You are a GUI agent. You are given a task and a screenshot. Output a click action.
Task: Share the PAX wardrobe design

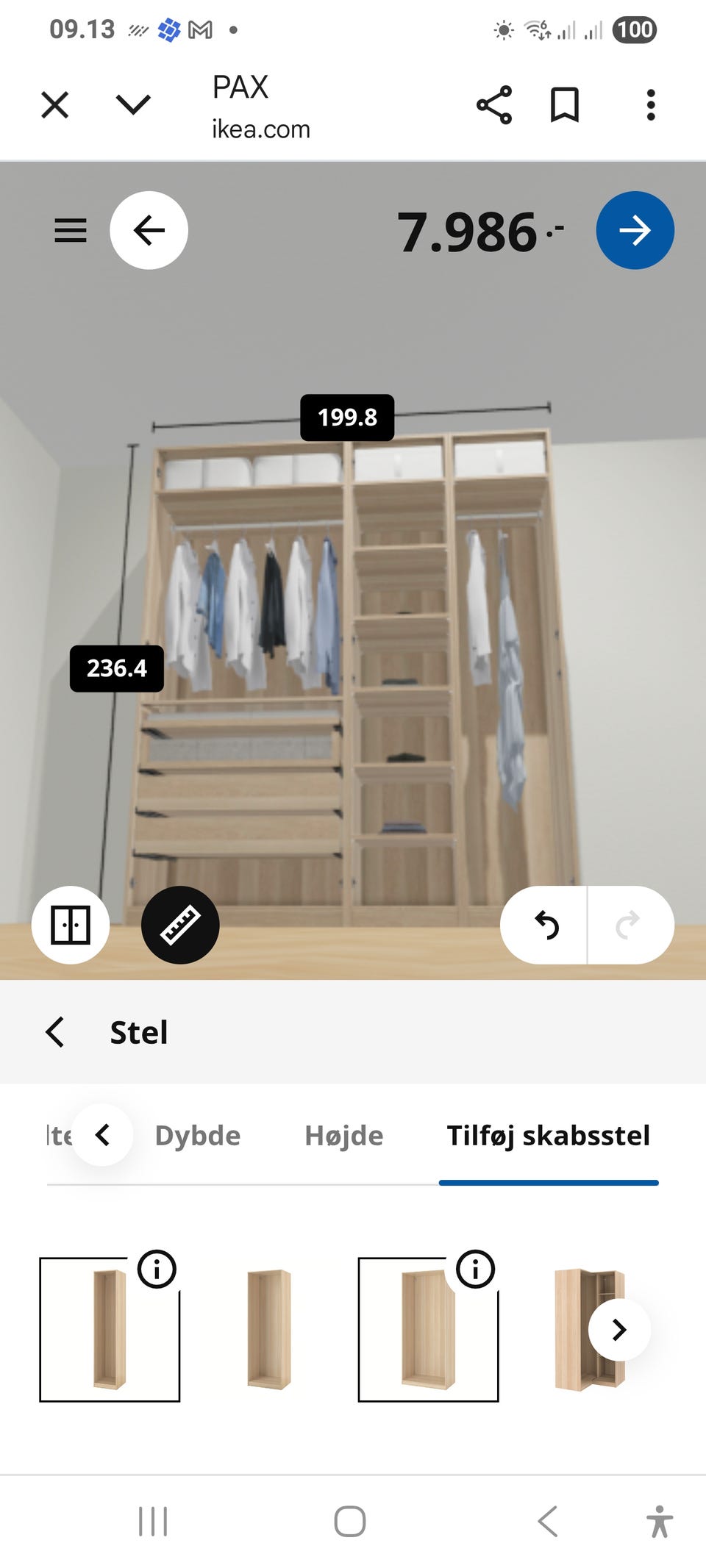pyautogui.click(x=493, y=104)
